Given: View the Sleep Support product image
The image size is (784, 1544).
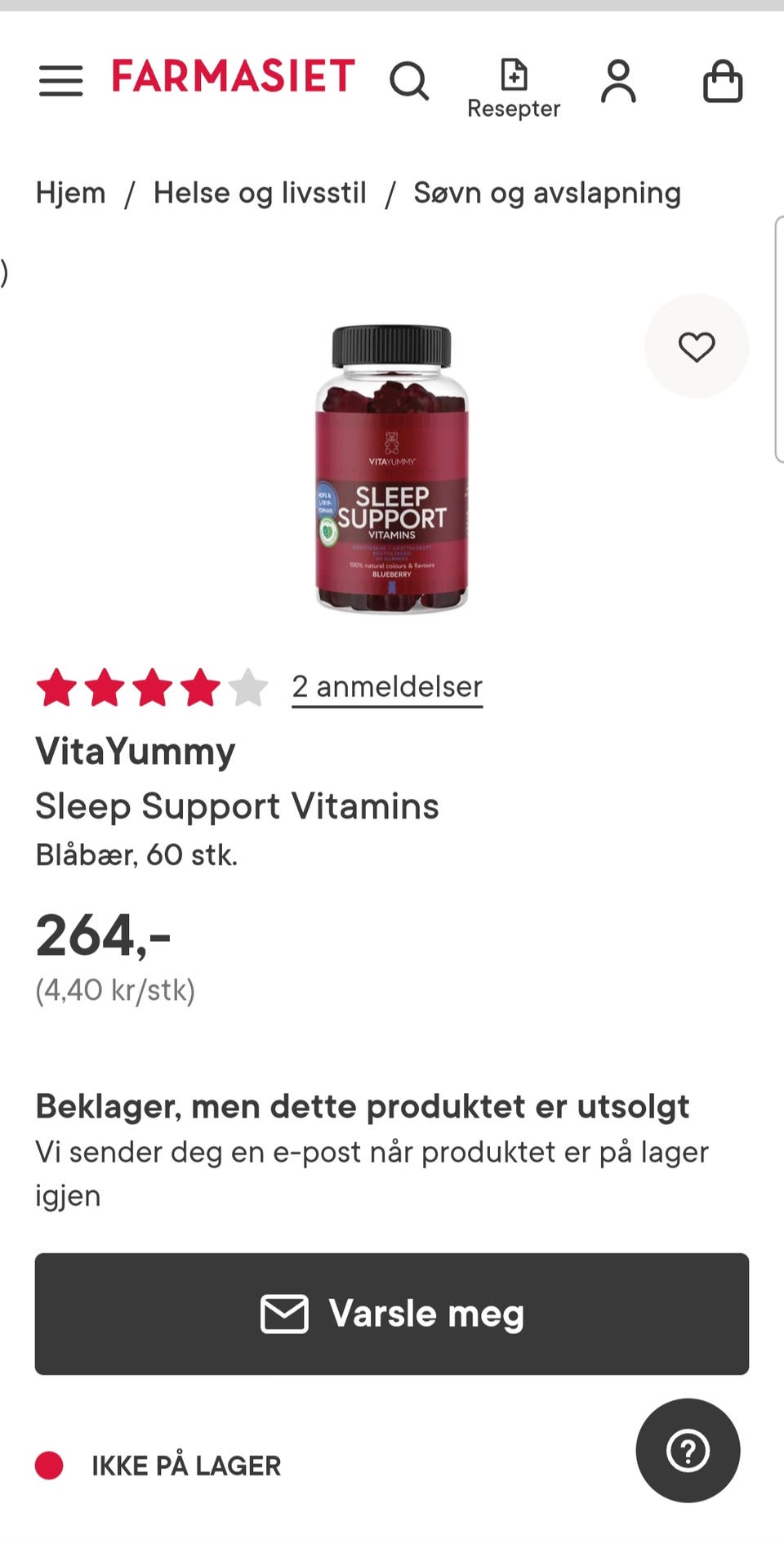Looking at the screenshot, I should [x=392, y=469].
